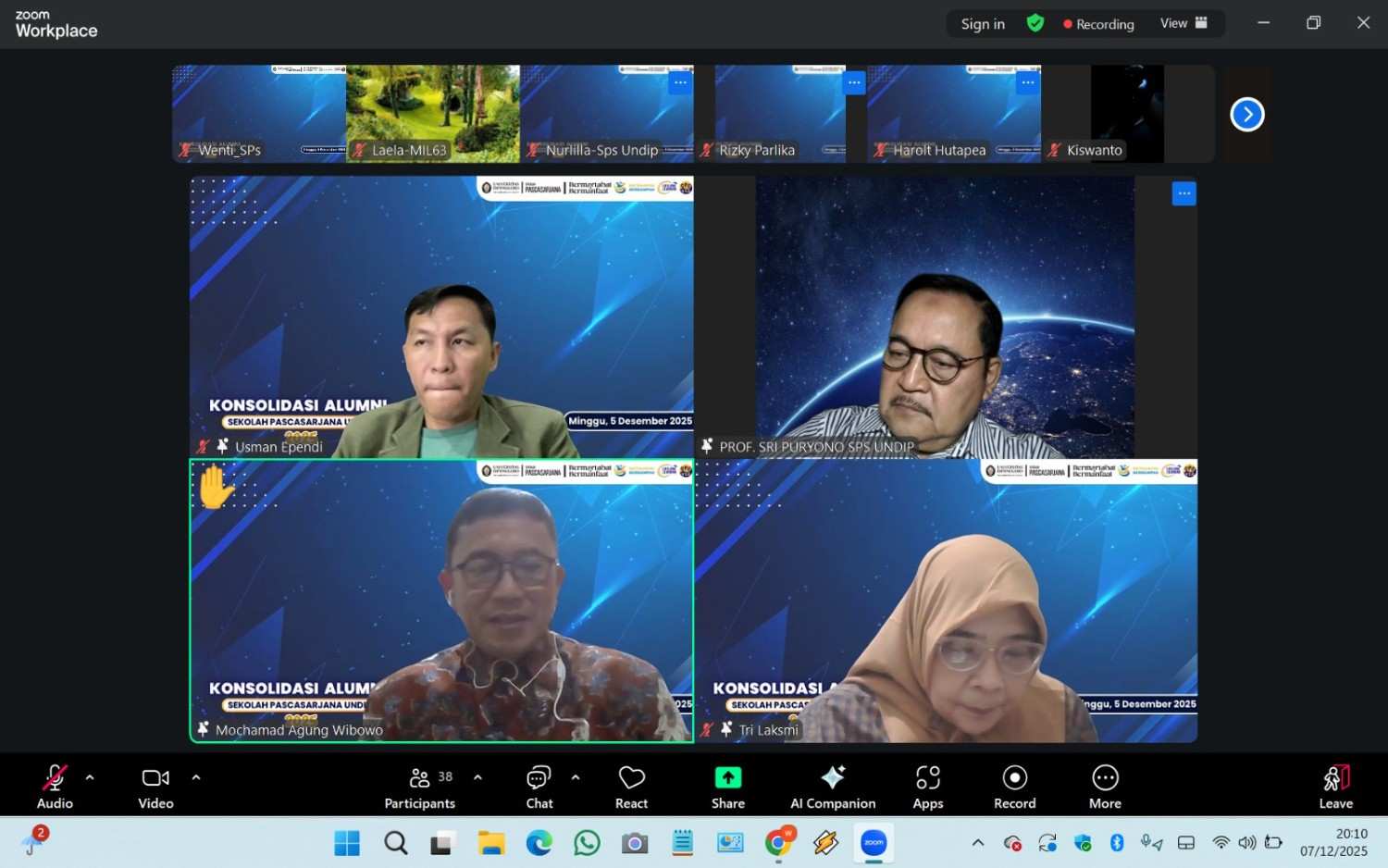Open the React emoji options
The width and height of the screenshot is (1388, 868).
point(632,786)
